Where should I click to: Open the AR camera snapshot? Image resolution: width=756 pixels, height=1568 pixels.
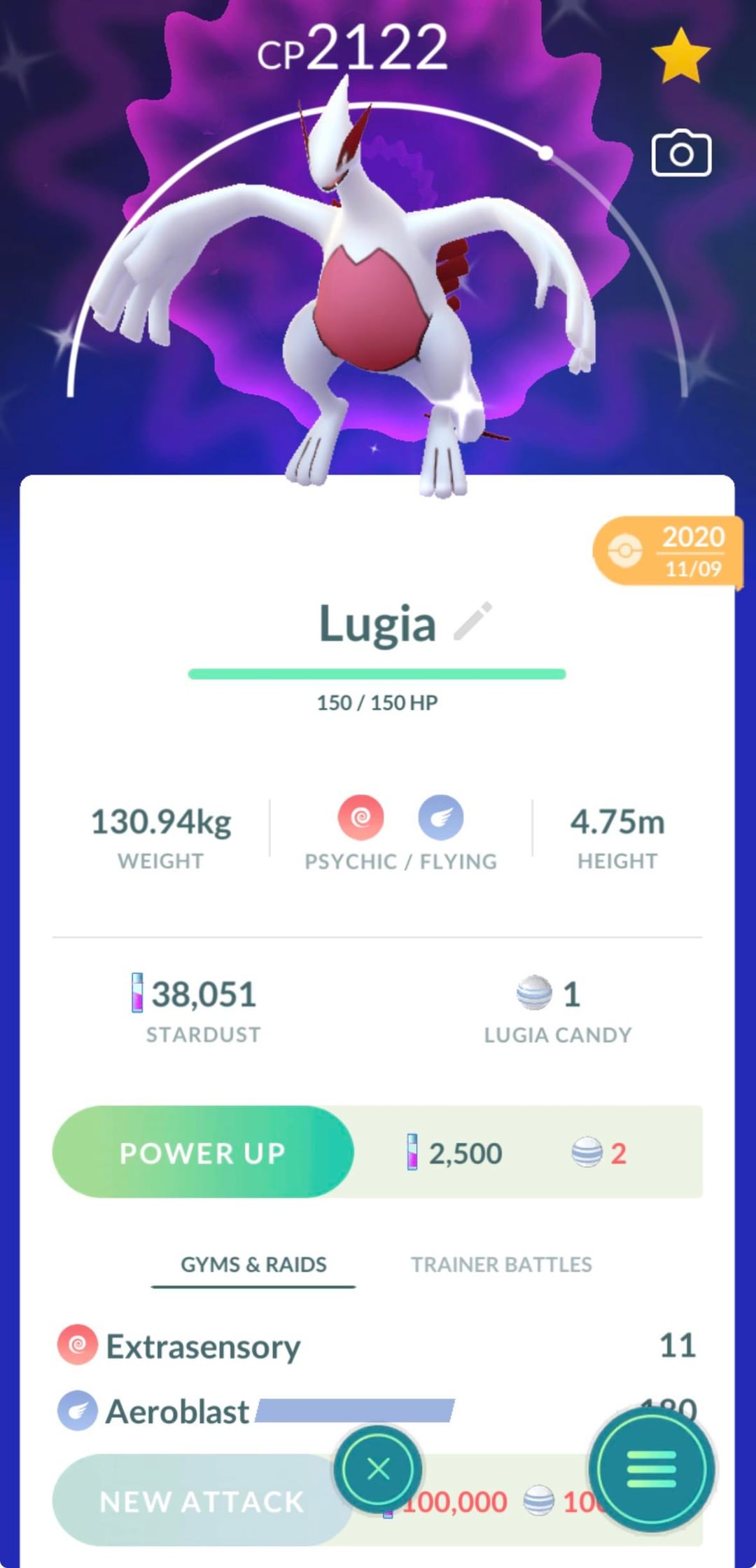click(681, 153)
